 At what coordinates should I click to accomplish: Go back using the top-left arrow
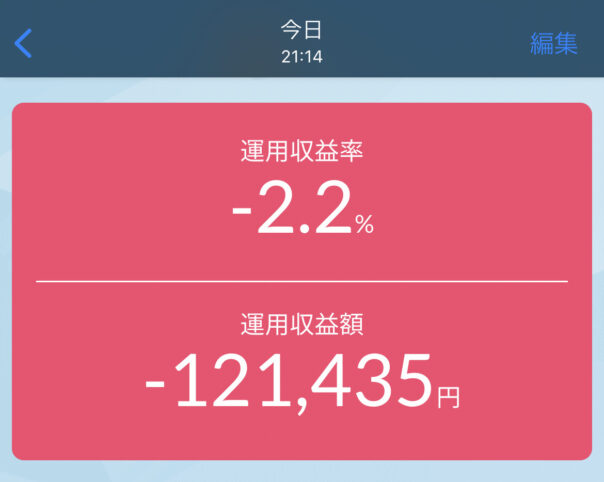click(x=24, y=43)
